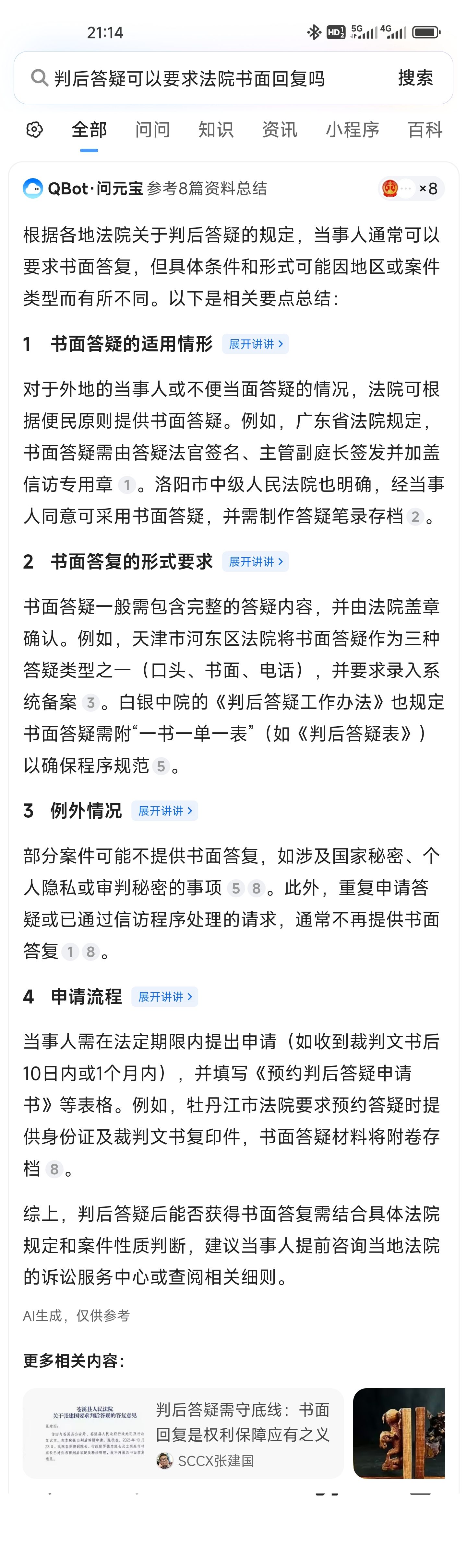Screen dimensions: 467x1568
Task: Switch to the 百科 tab
Action: pyautogui.click(x=424, y=129)
